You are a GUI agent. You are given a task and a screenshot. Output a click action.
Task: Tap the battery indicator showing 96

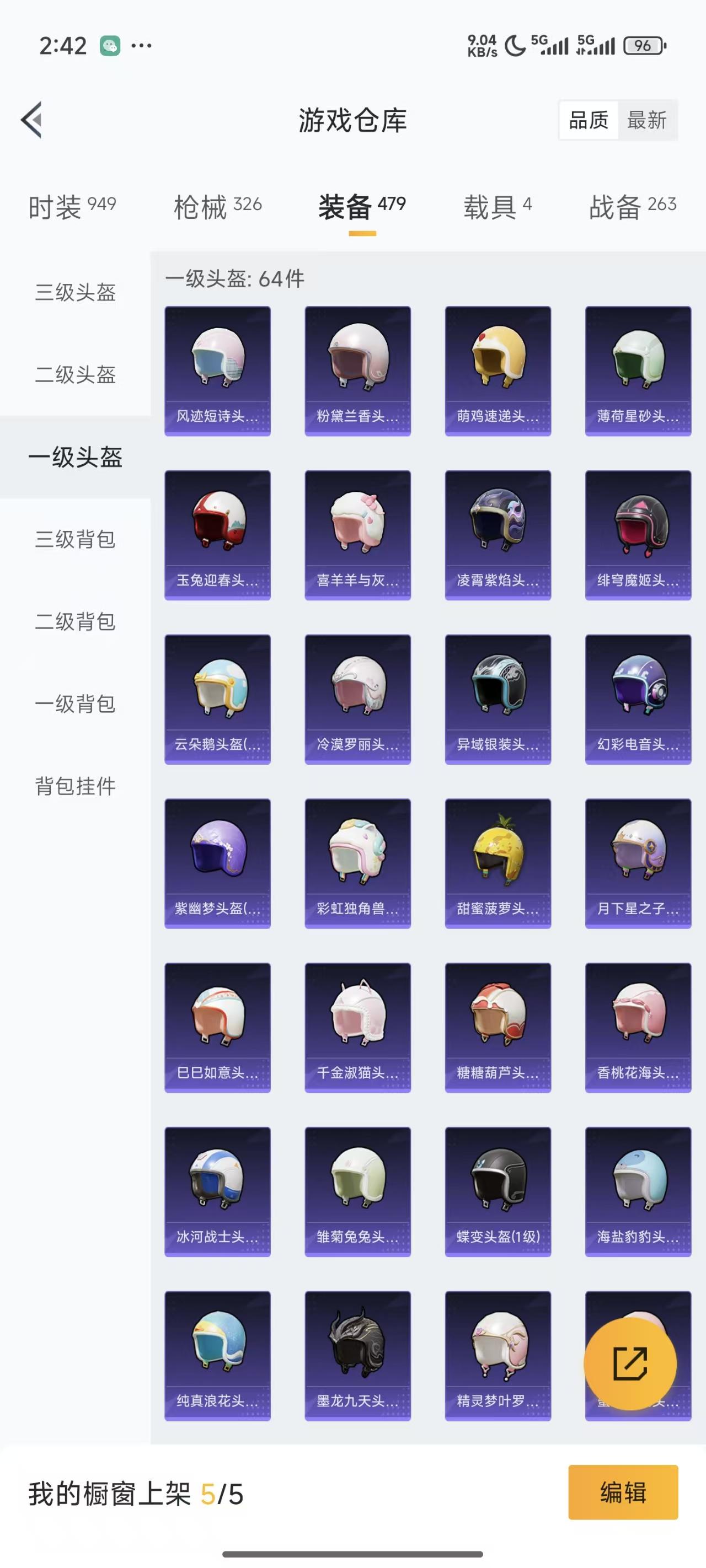[x=644, y=45]
